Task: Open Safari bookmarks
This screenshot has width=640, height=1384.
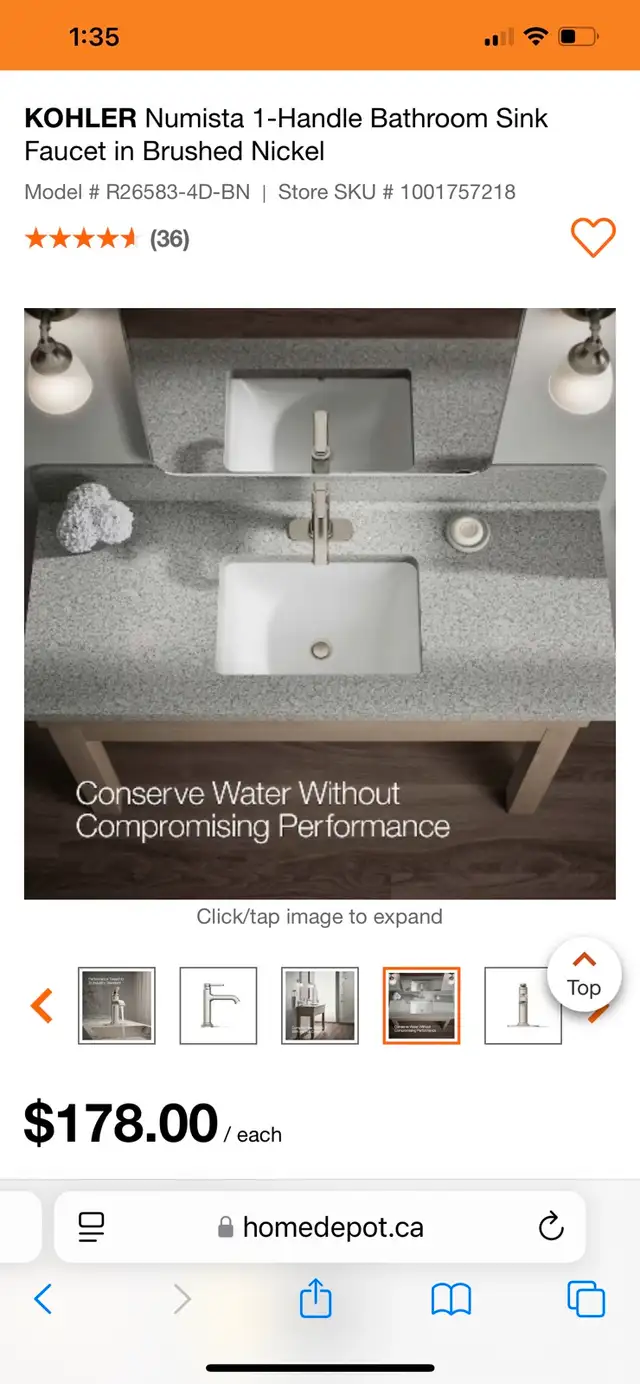Action: [x=451, y=1299]
